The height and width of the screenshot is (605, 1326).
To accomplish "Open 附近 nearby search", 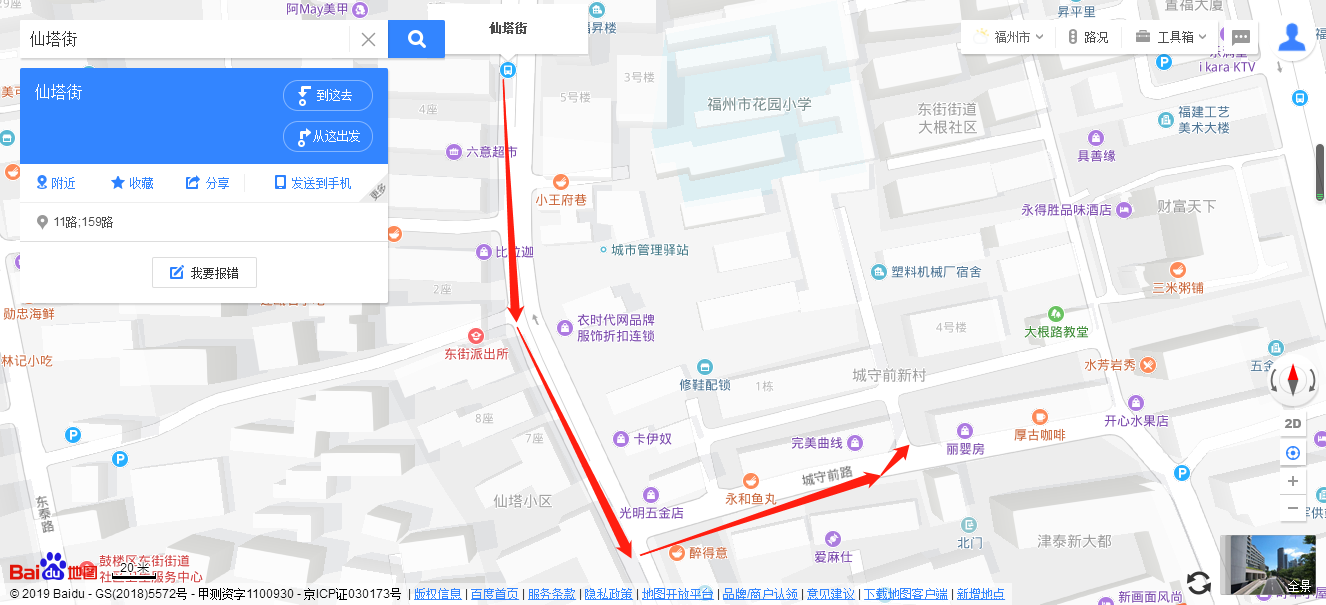I will click(56, 183).
